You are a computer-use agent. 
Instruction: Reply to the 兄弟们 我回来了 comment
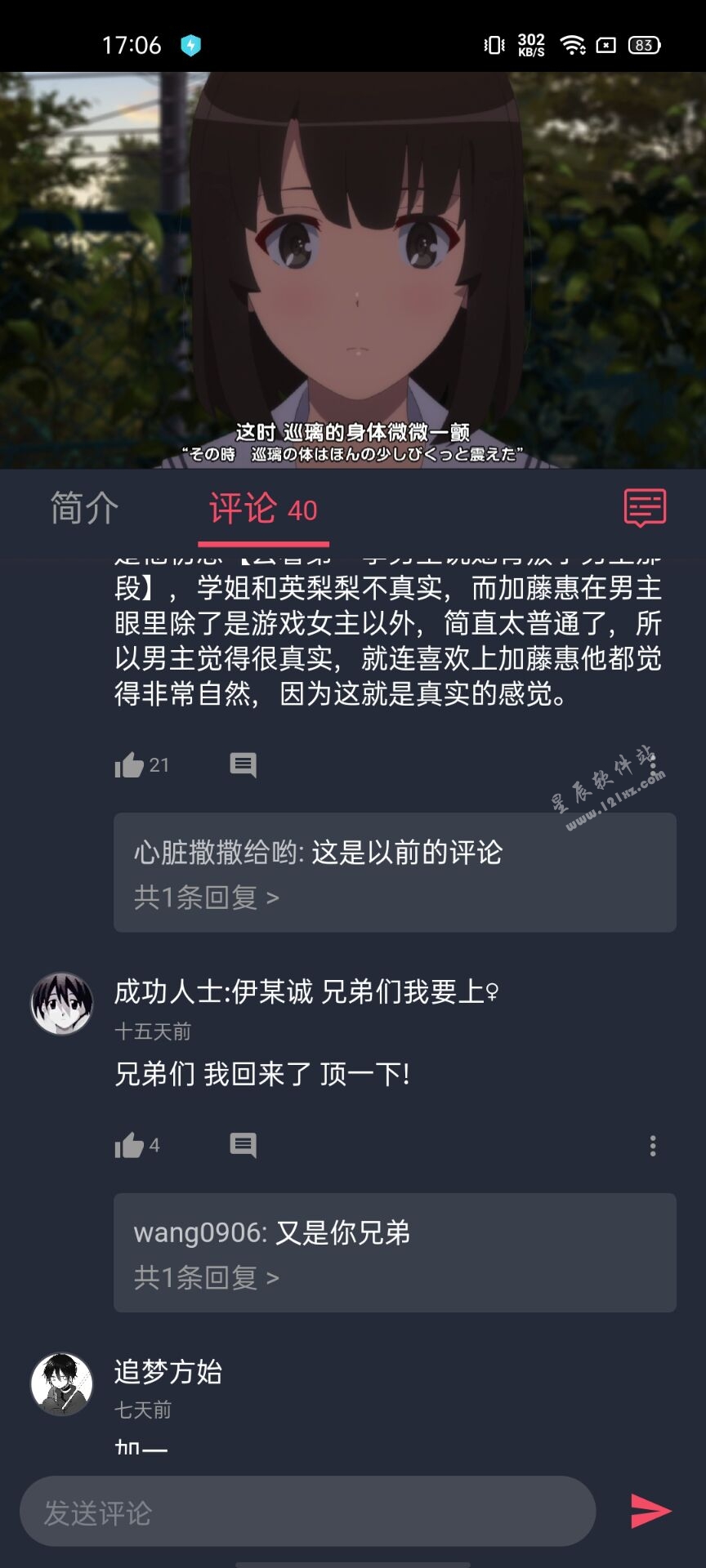[243, 1146]
